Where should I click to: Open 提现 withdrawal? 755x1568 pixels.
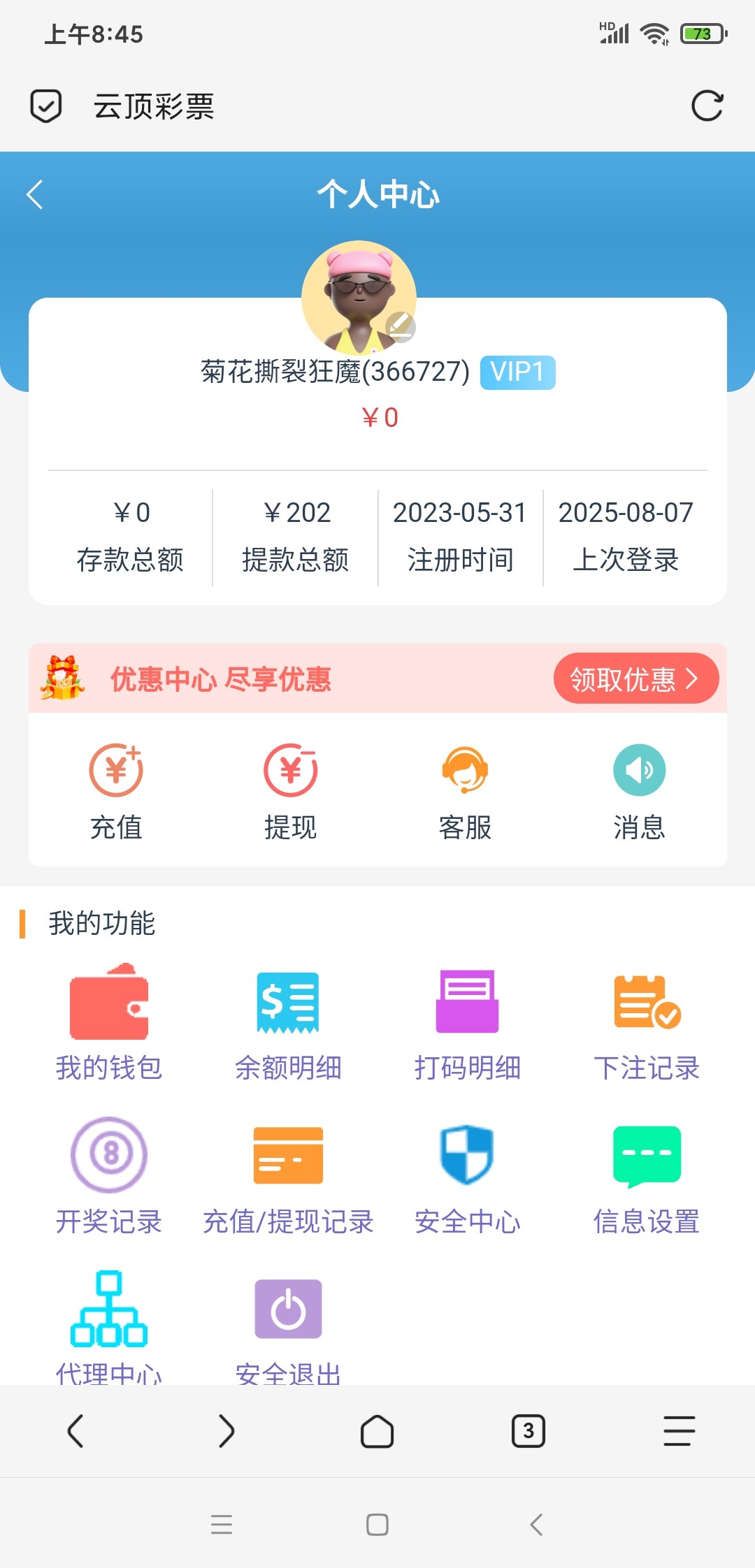click(x=290, y=791)
